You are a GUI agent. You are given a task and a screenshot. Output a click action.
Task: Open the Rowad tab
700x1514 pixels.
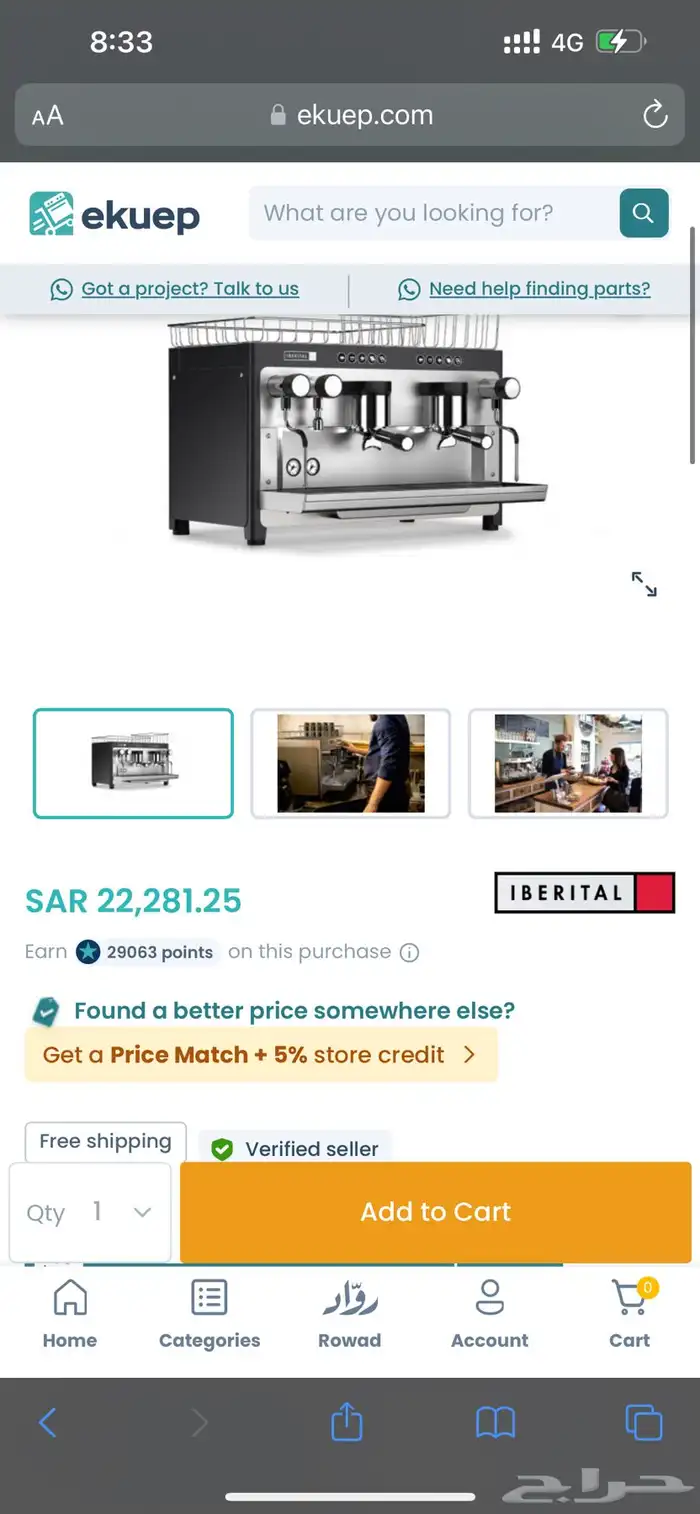coord(350,1314)
